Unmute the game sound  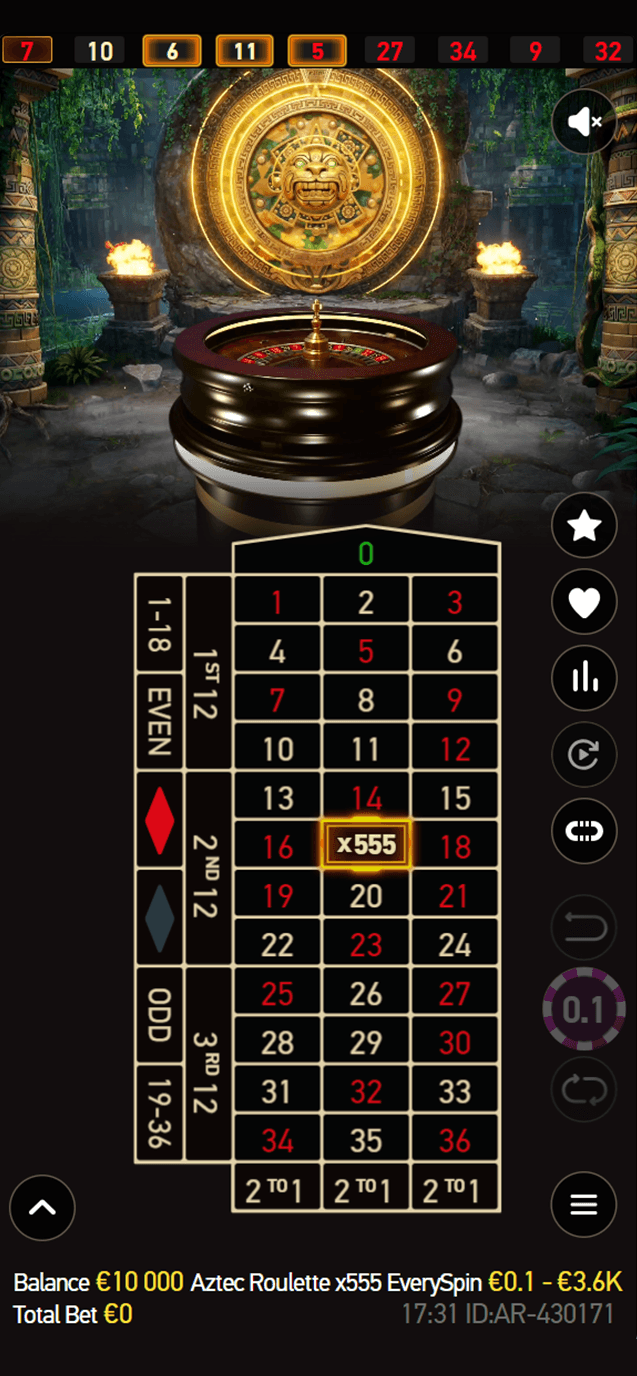click(x=584, y=122)
